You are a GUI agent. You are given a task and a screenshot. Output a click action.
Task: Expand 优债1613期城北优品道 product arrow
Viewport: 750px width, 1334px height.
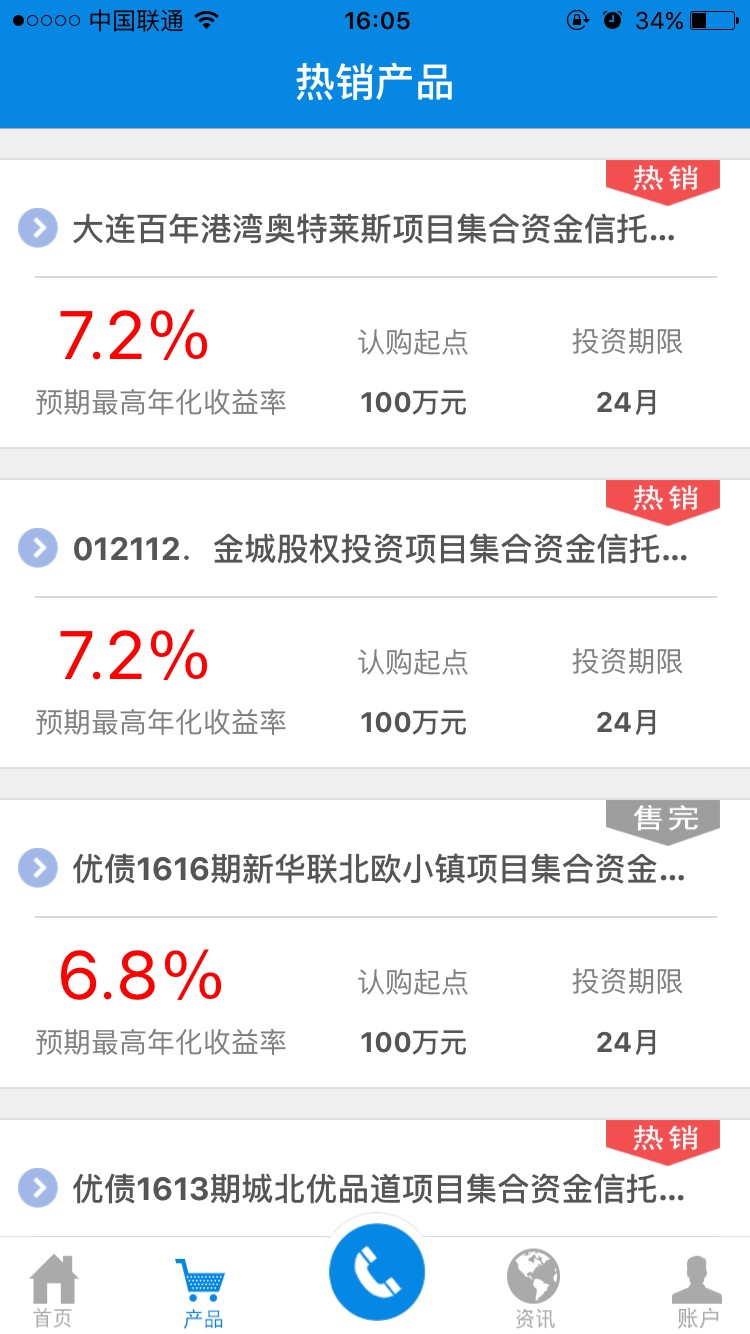point(37,1188)
